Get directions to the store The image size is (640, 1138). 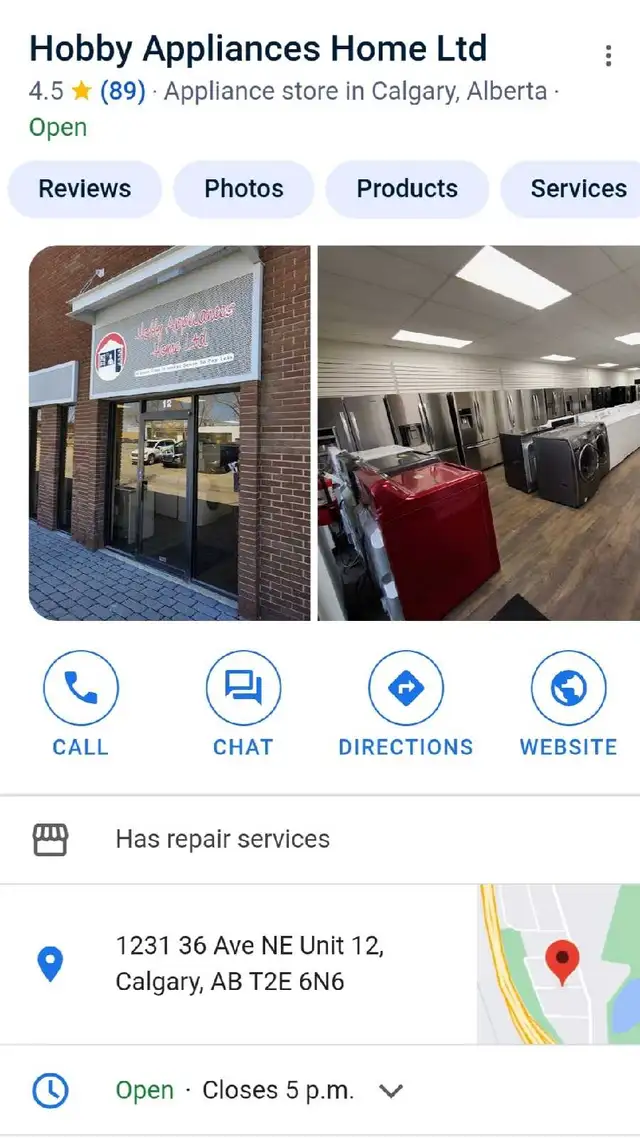pyautogui.click(x=406, y=703)
